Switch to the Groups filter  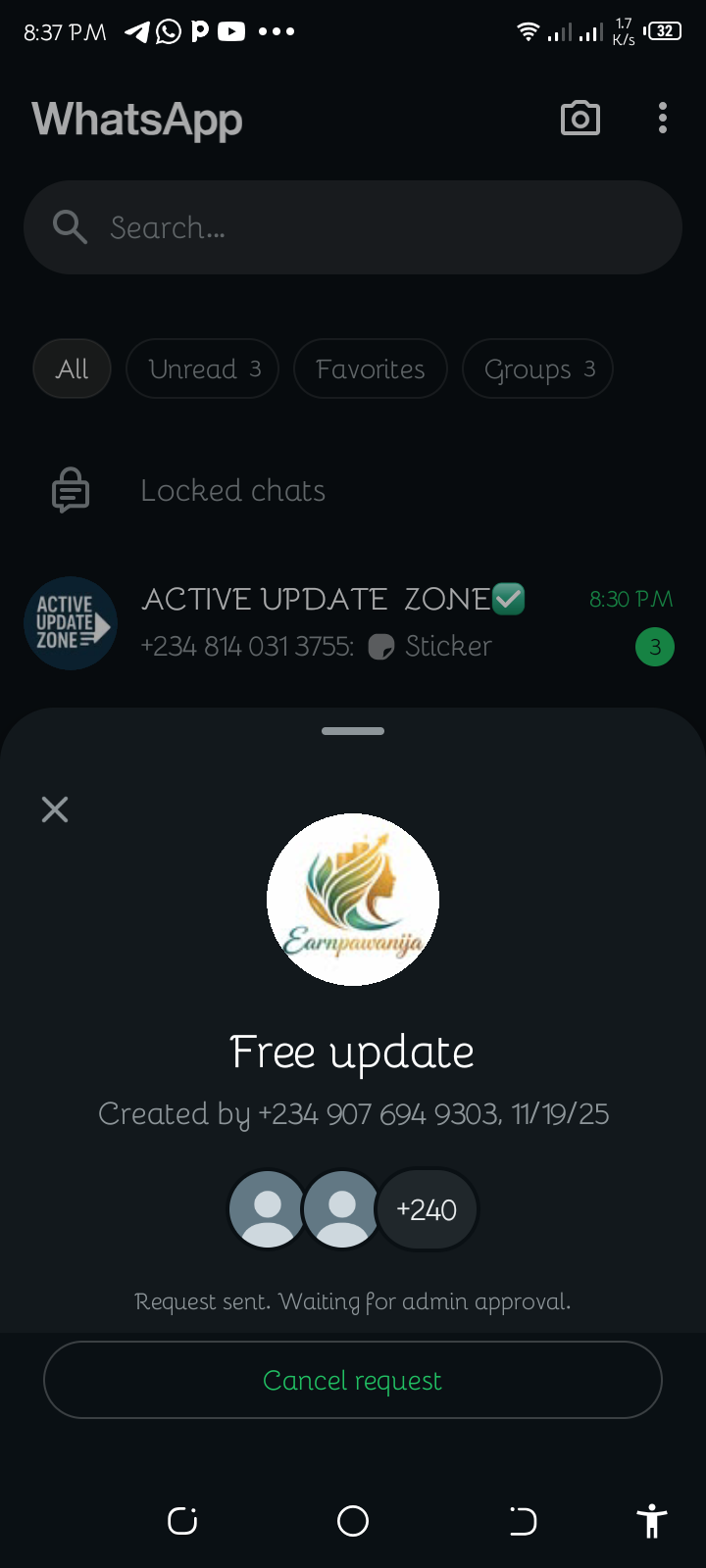[537, 369]
